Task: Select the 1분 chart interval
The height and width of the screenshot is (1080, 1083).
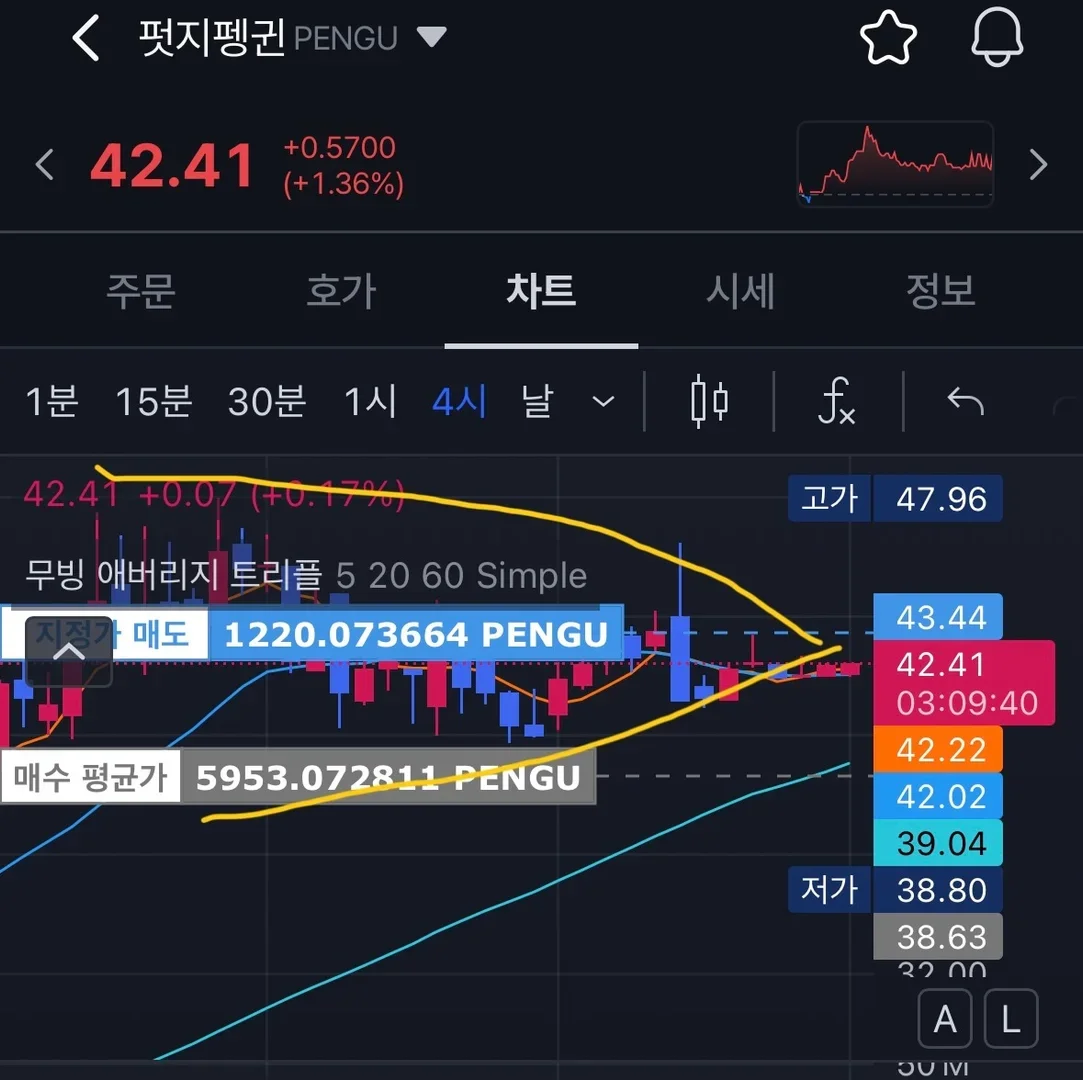Action: tap(51, 402)
